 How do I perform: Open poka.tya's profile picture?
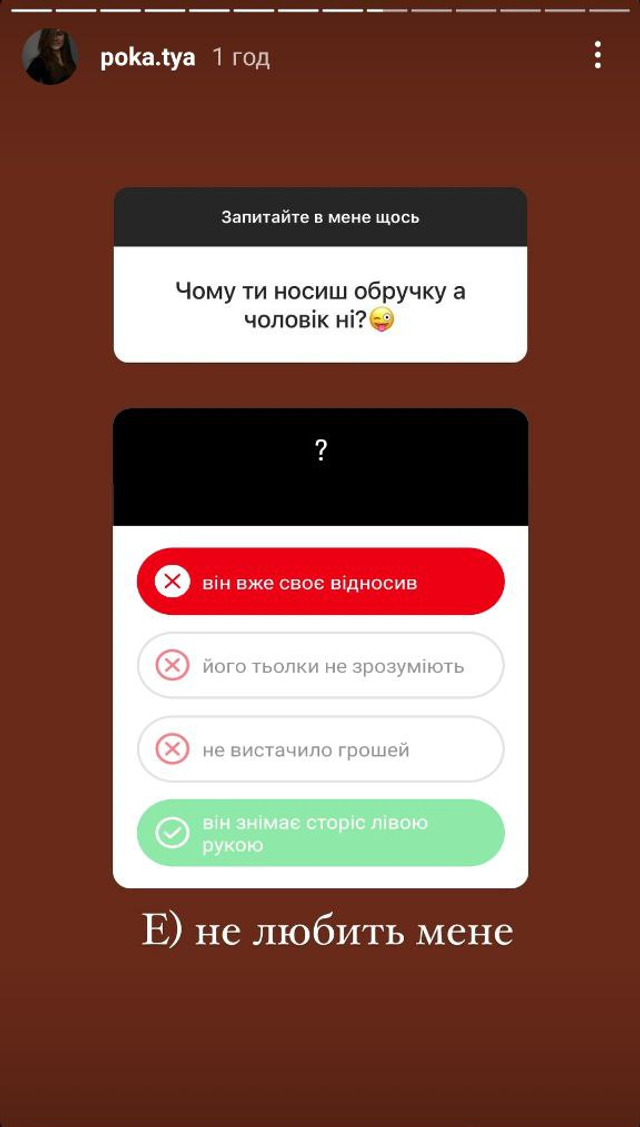point(50,57)
